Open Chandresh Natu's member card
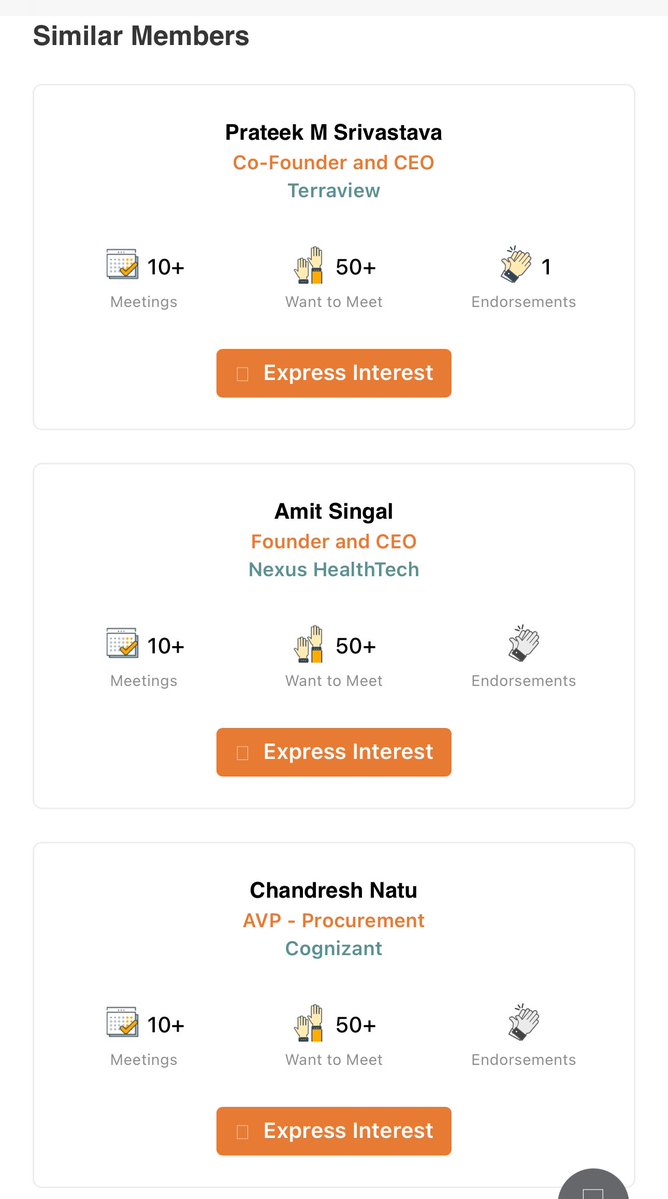The height and width of the screenshot is (1199, 668). [333, 891]
